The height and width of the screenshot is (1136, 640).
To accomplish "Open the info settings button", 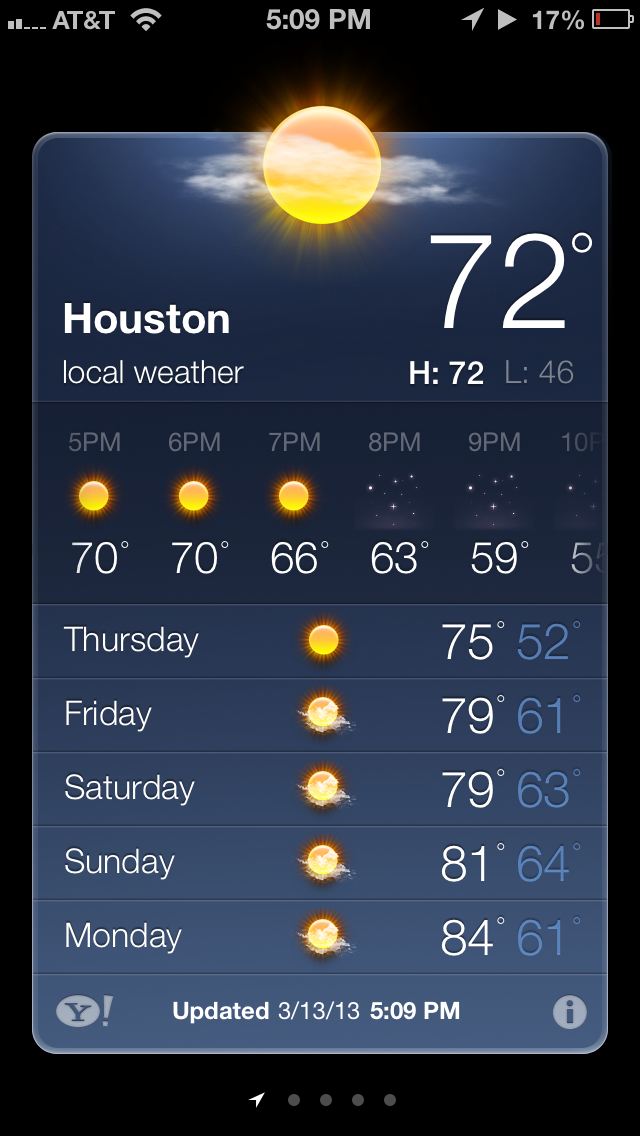I will coord(569,1012).
